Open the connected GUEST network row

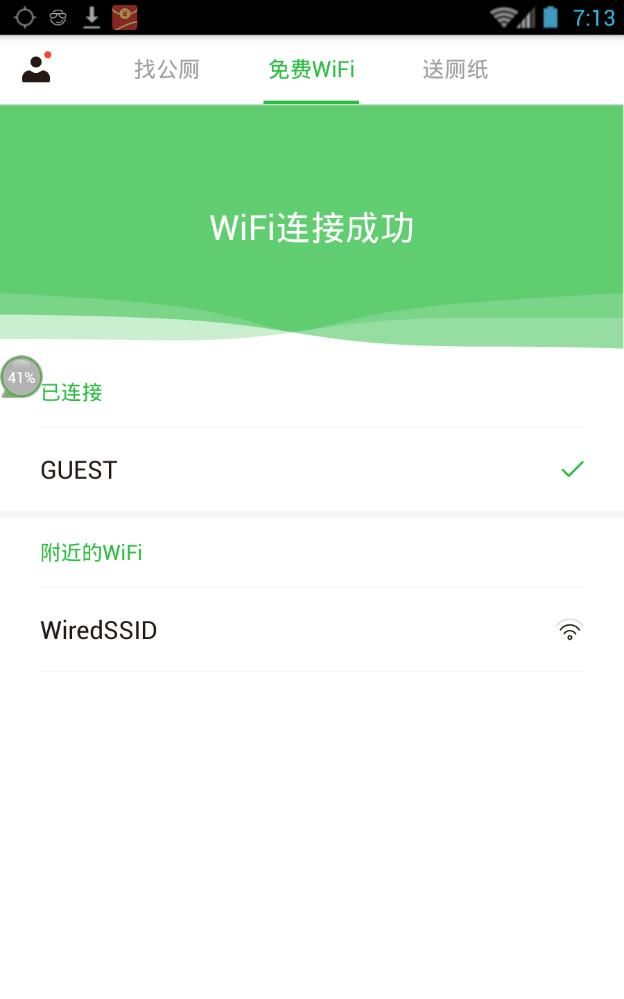[x=311, y=470]
